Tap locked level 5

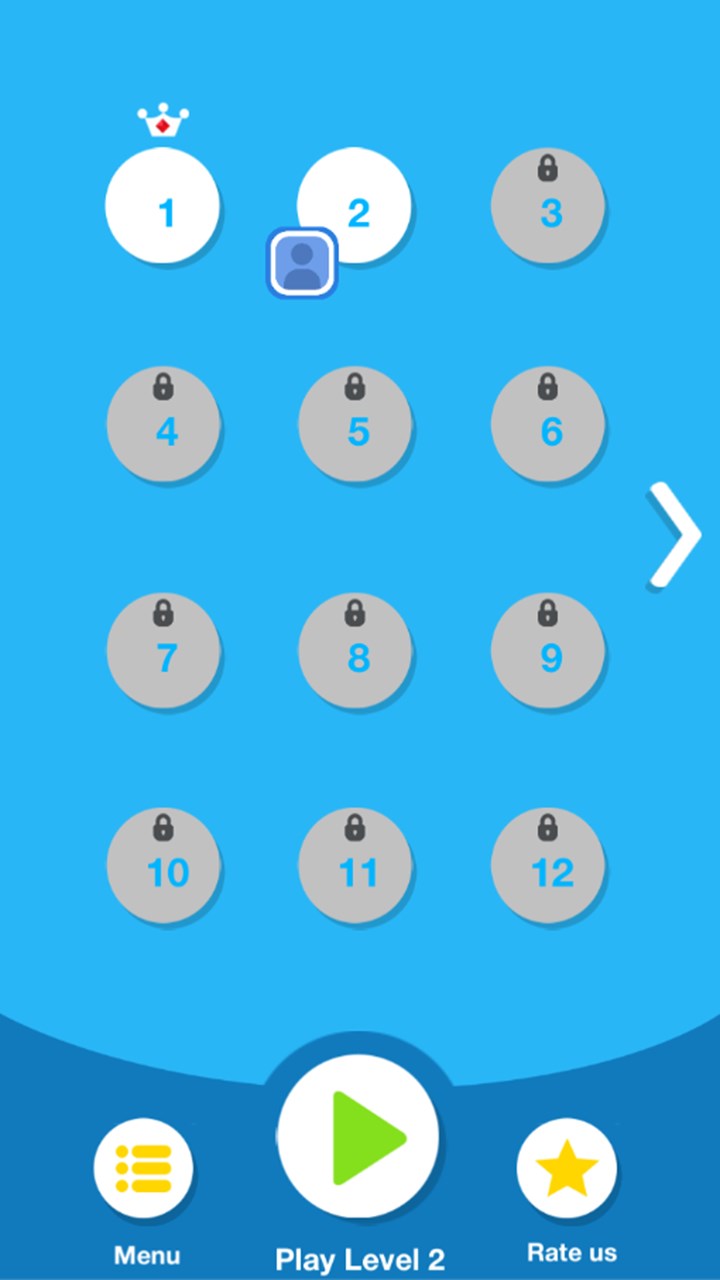[x=355, y=425]
